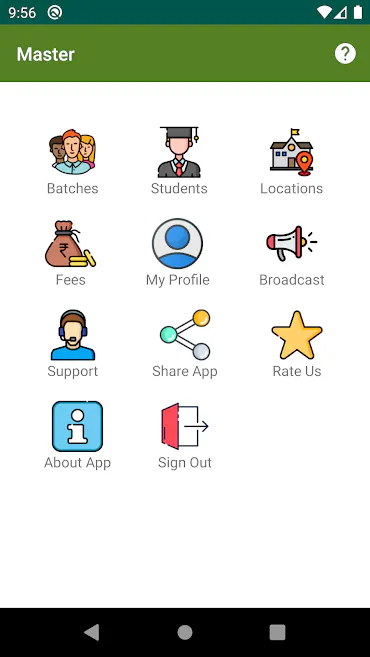Open the help question mark icon

click(345, 54)
